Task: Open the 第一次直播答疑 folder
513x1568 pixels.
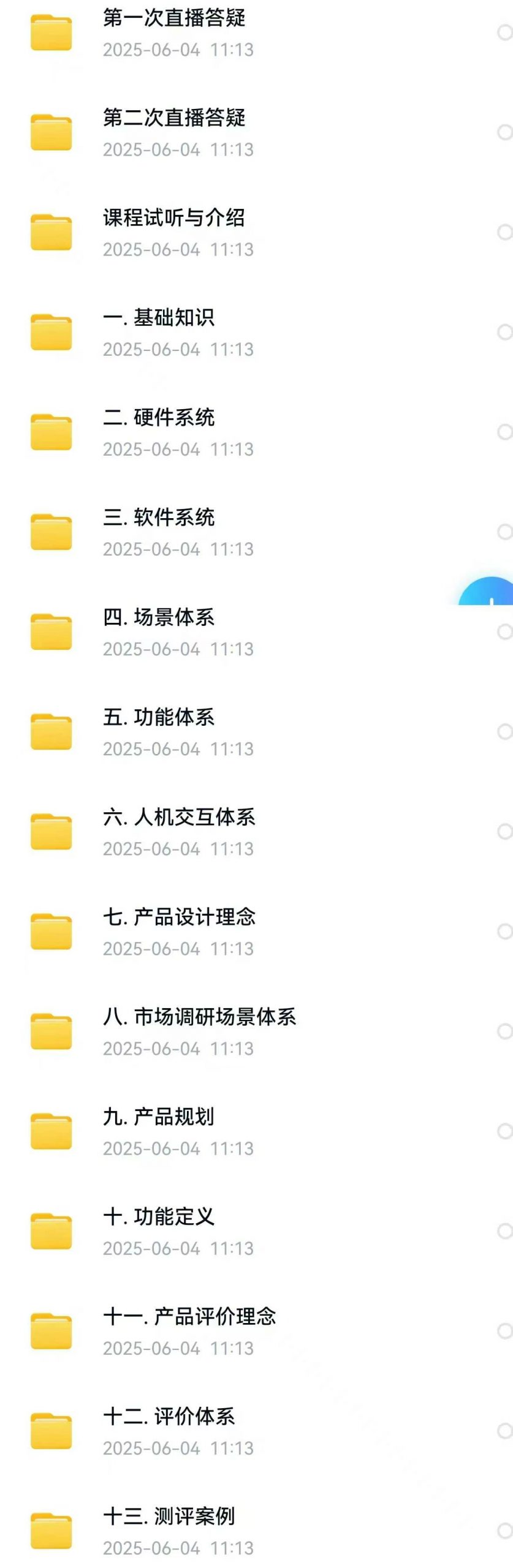Action: [x=174, y=18]
